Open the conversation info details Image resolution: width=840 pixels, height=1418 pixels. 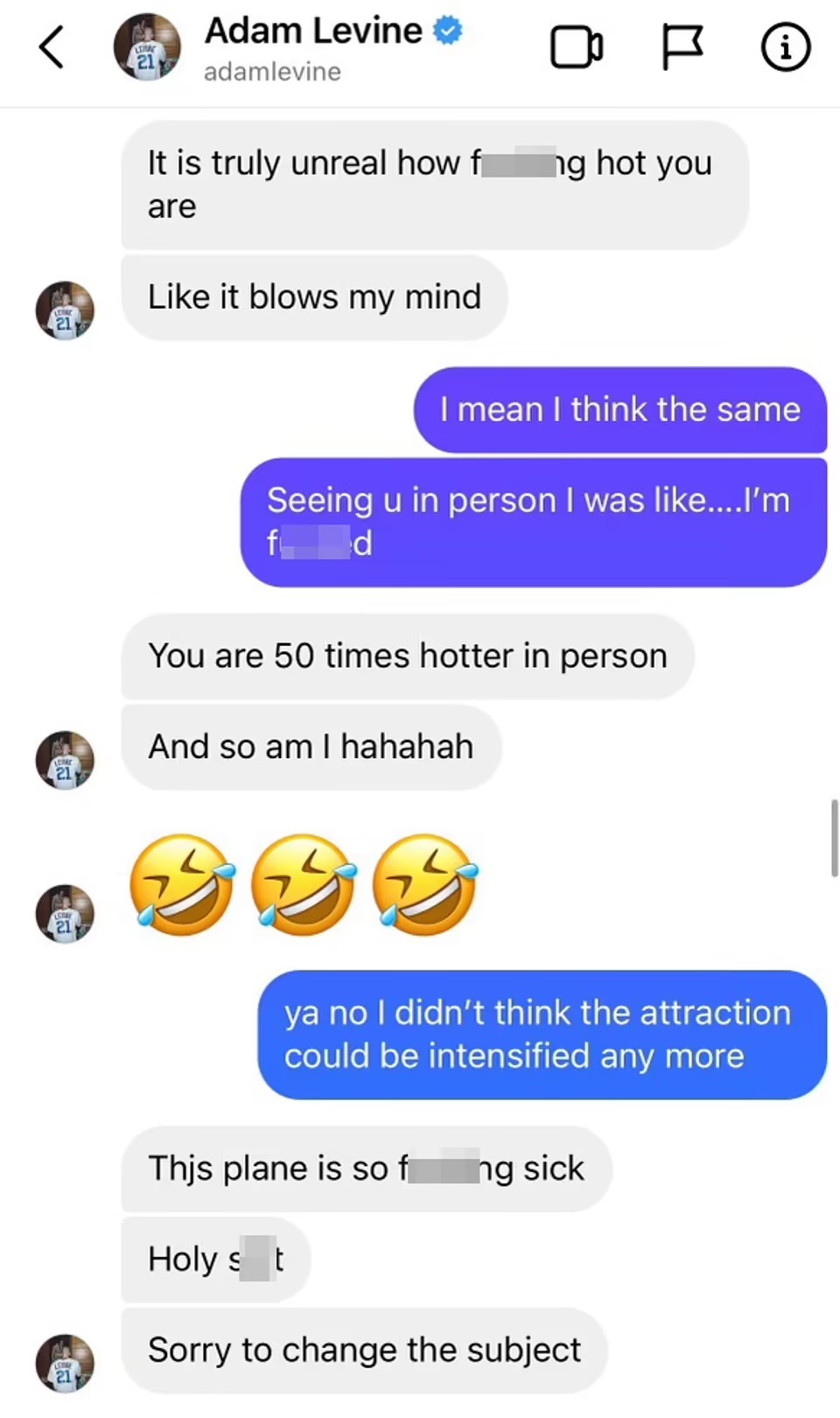click(x=785, y=47)
